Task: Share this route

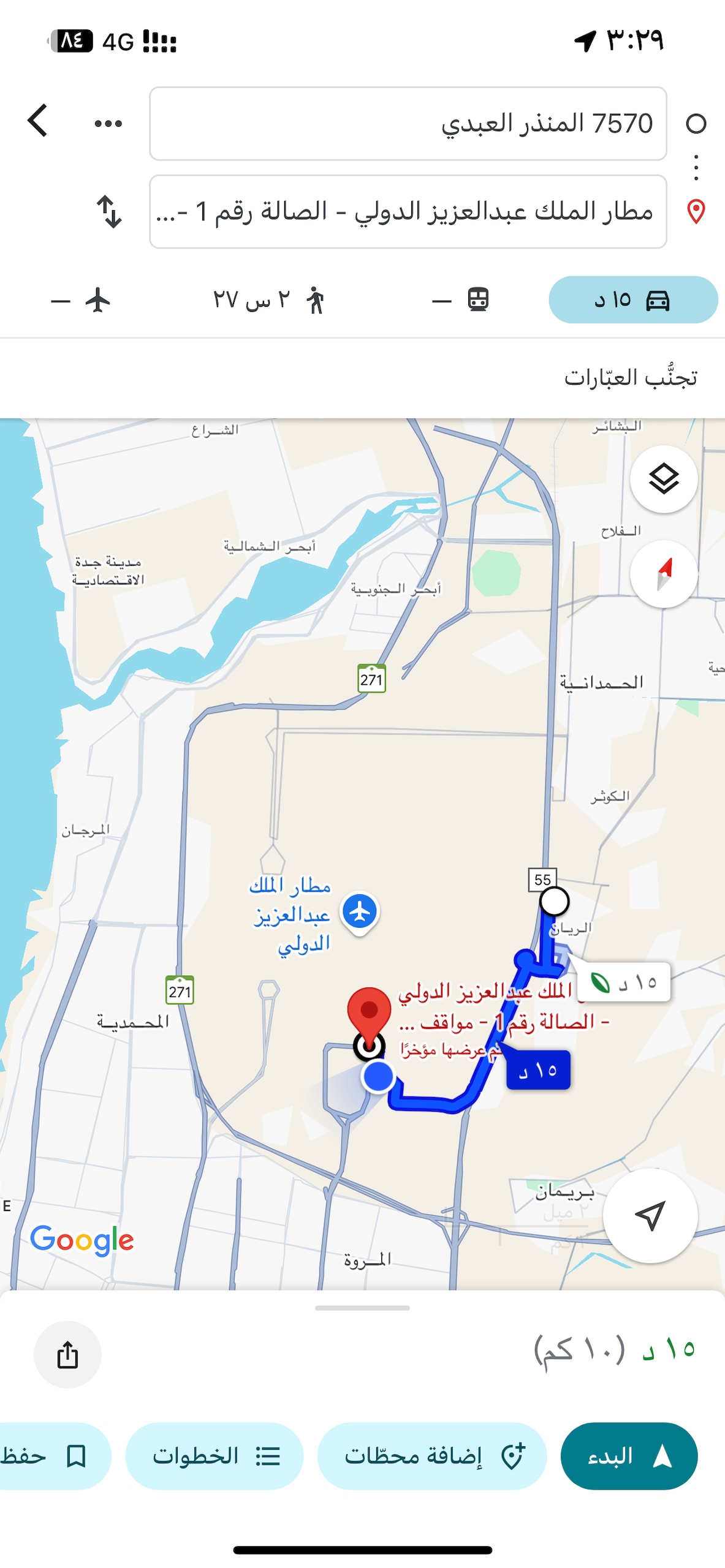Action: [x=67, y=1354]
